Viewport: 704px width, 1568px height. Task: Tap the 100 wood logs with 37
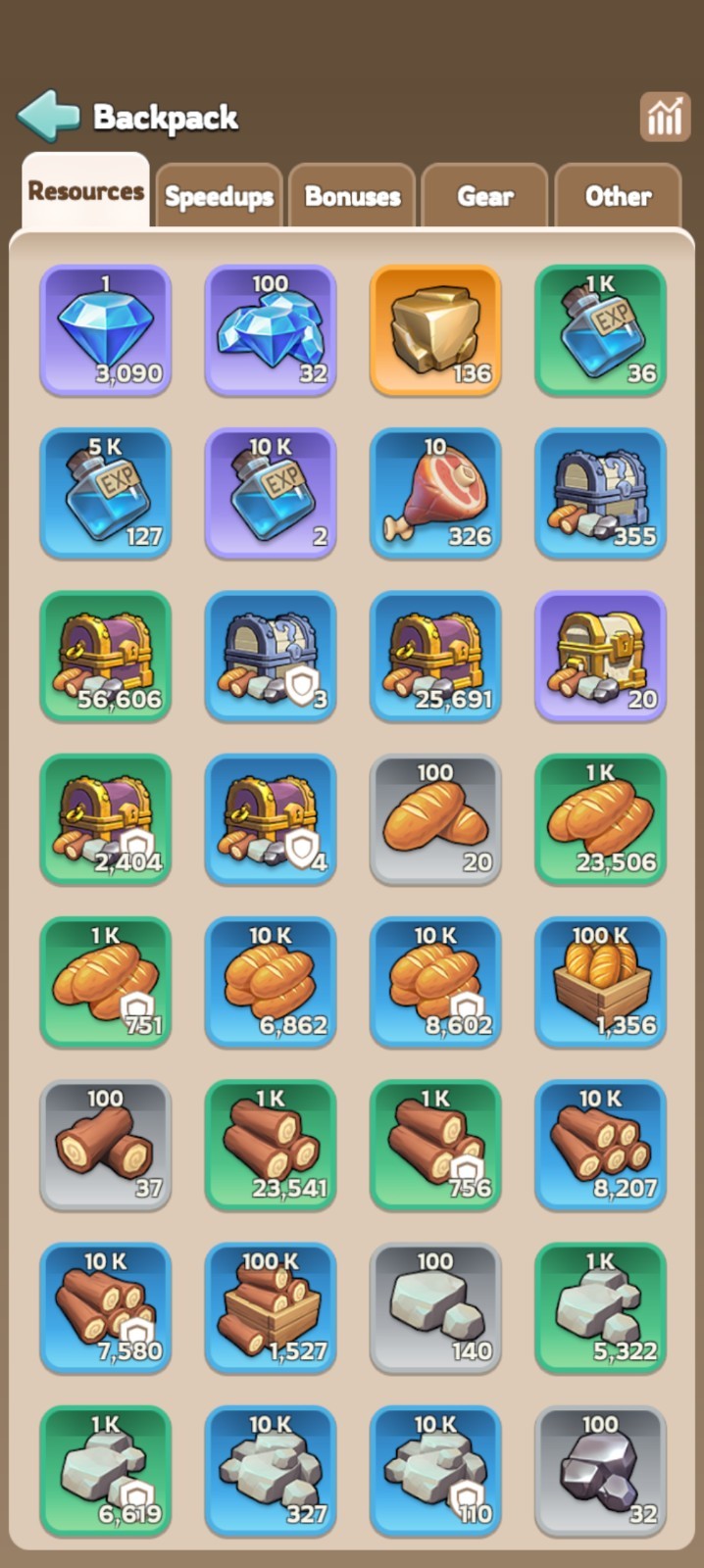(106, 1145)
